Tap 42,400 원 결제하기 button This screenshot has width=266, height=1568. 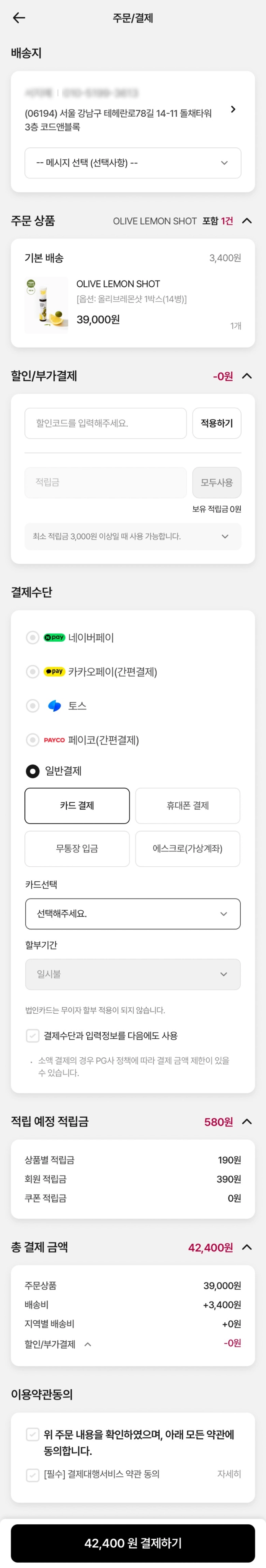(133, 1542)
